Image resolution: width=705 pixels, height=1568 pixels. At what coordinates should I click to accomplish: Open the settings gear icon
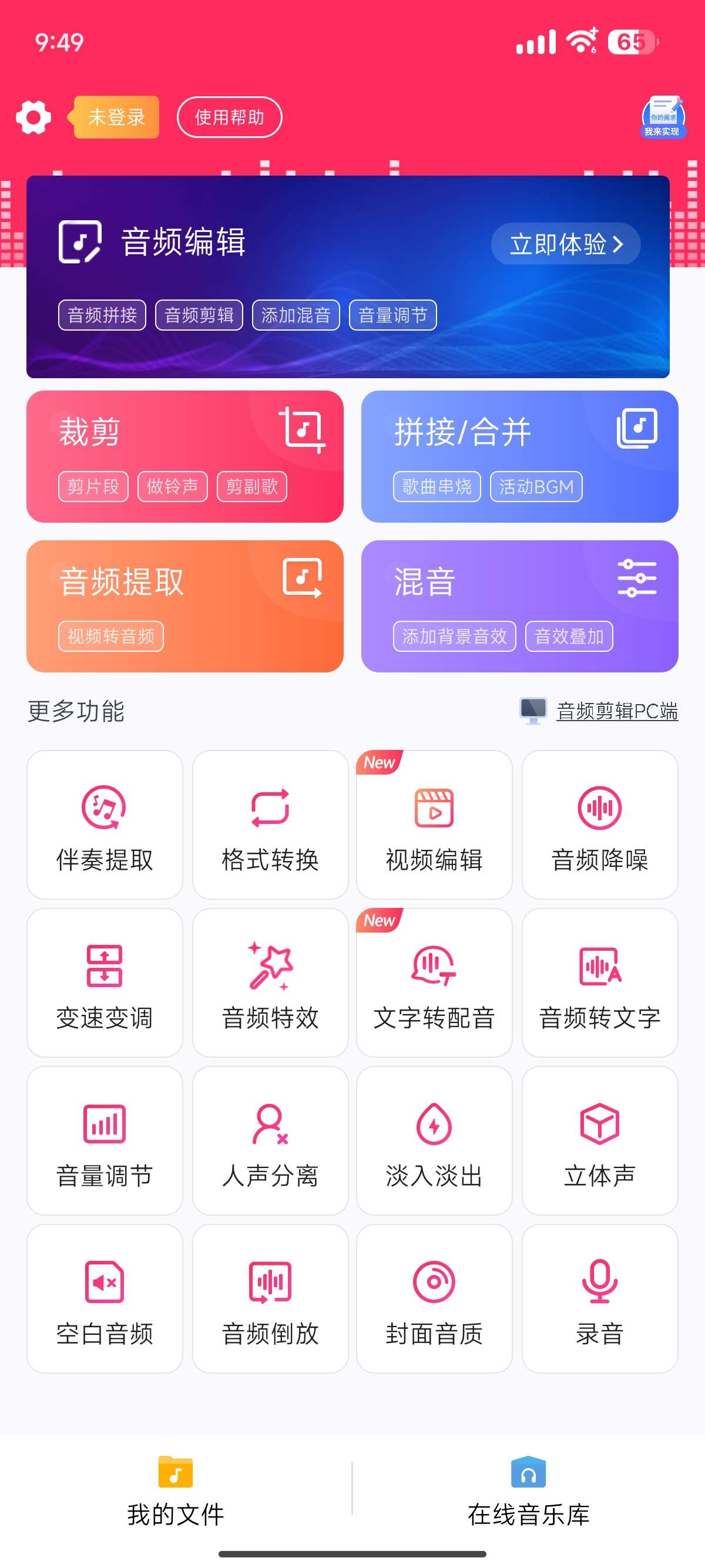[x=33, y=117]
